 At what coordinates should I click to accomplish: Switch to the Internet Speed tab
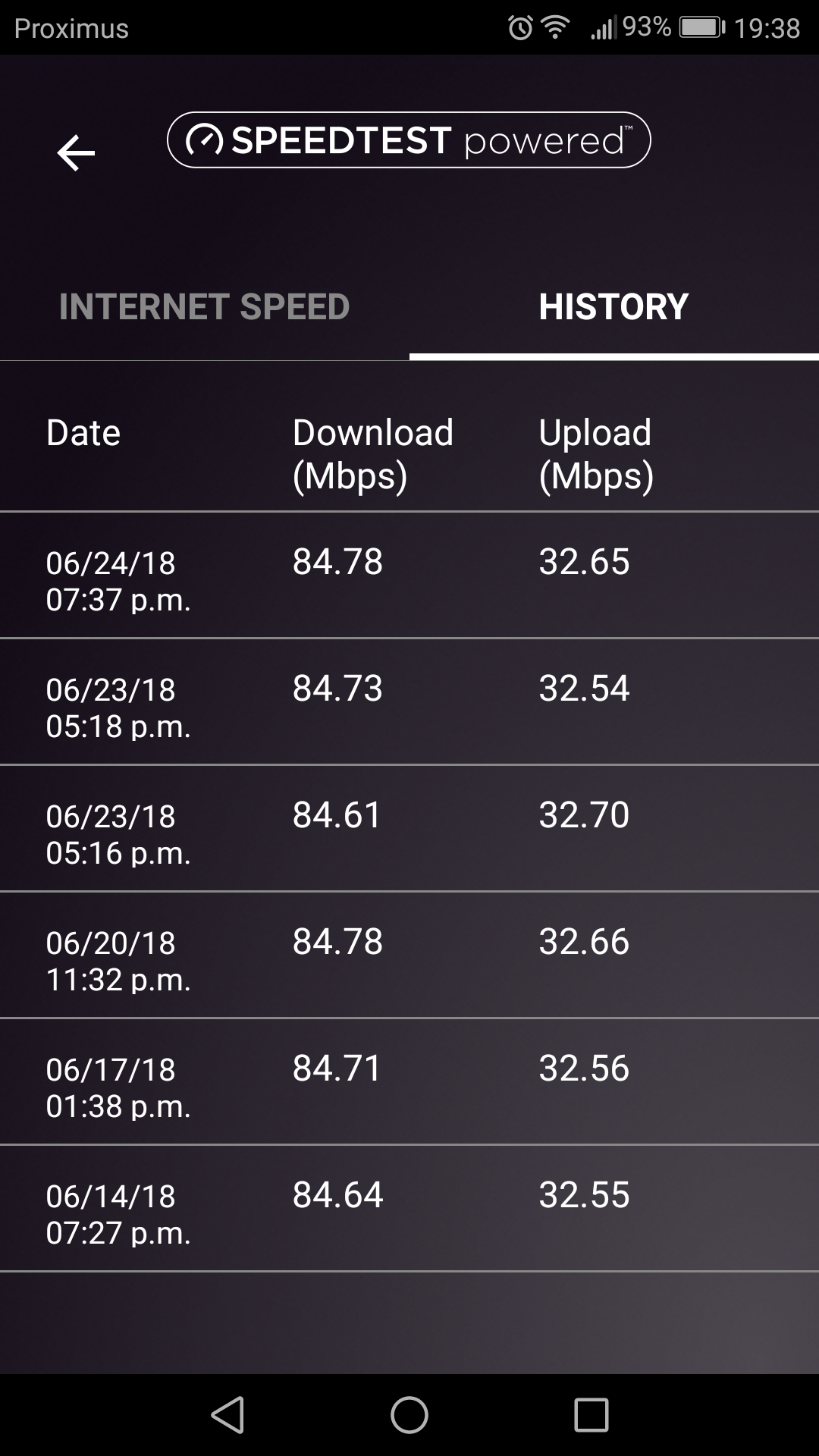point(204,307)
